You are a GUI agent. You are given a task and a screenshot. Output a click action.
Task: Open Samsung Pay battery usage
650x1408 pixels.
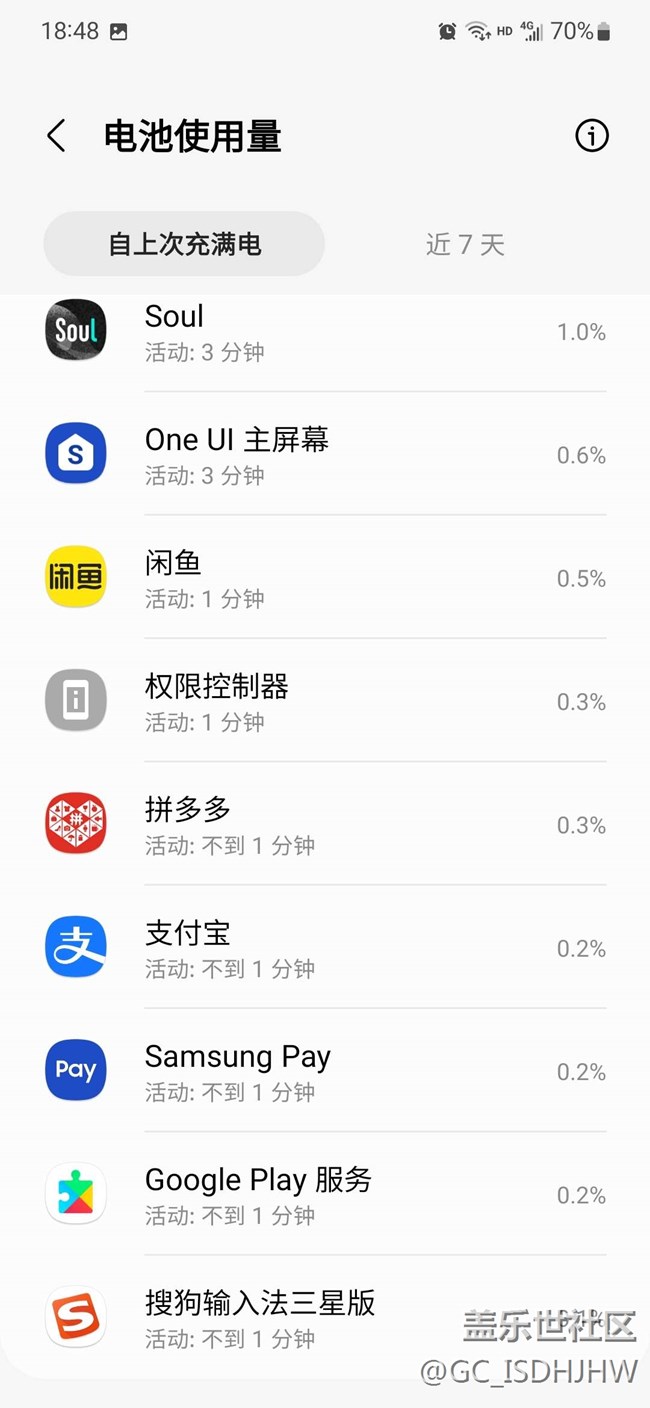pyautogui.click(x=325, y=1071)
